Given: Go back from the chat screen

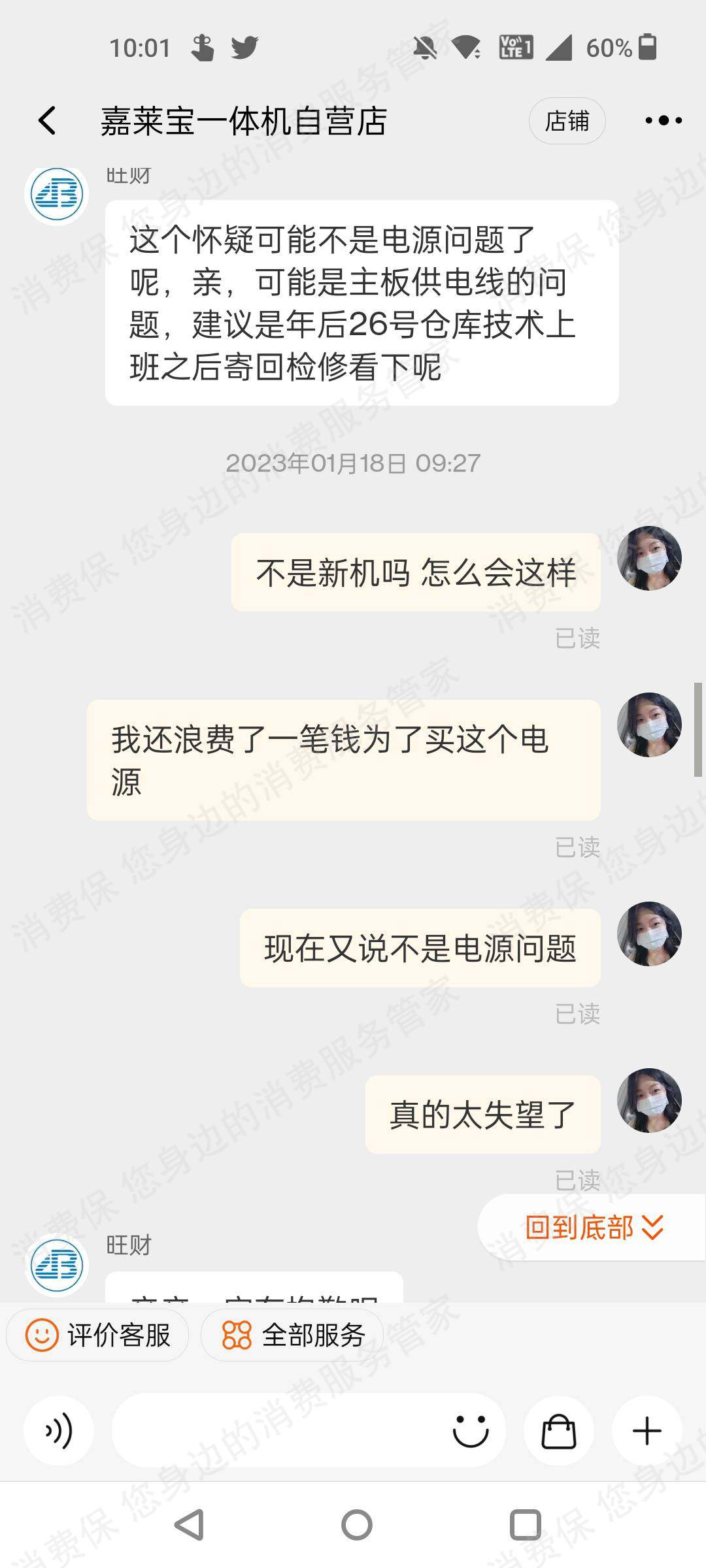Looking at the screenshot, I should coord(47,121).
